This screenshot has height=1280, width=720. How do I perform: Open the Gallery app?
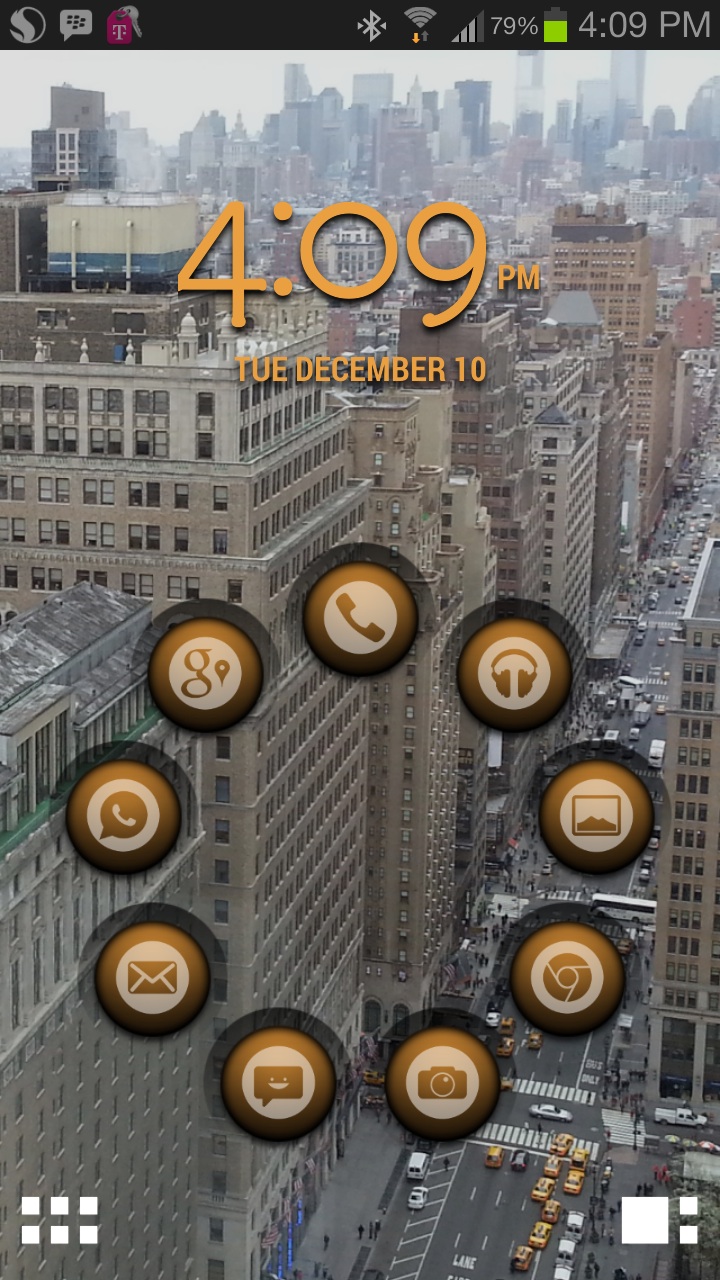[x=596, y=815]
